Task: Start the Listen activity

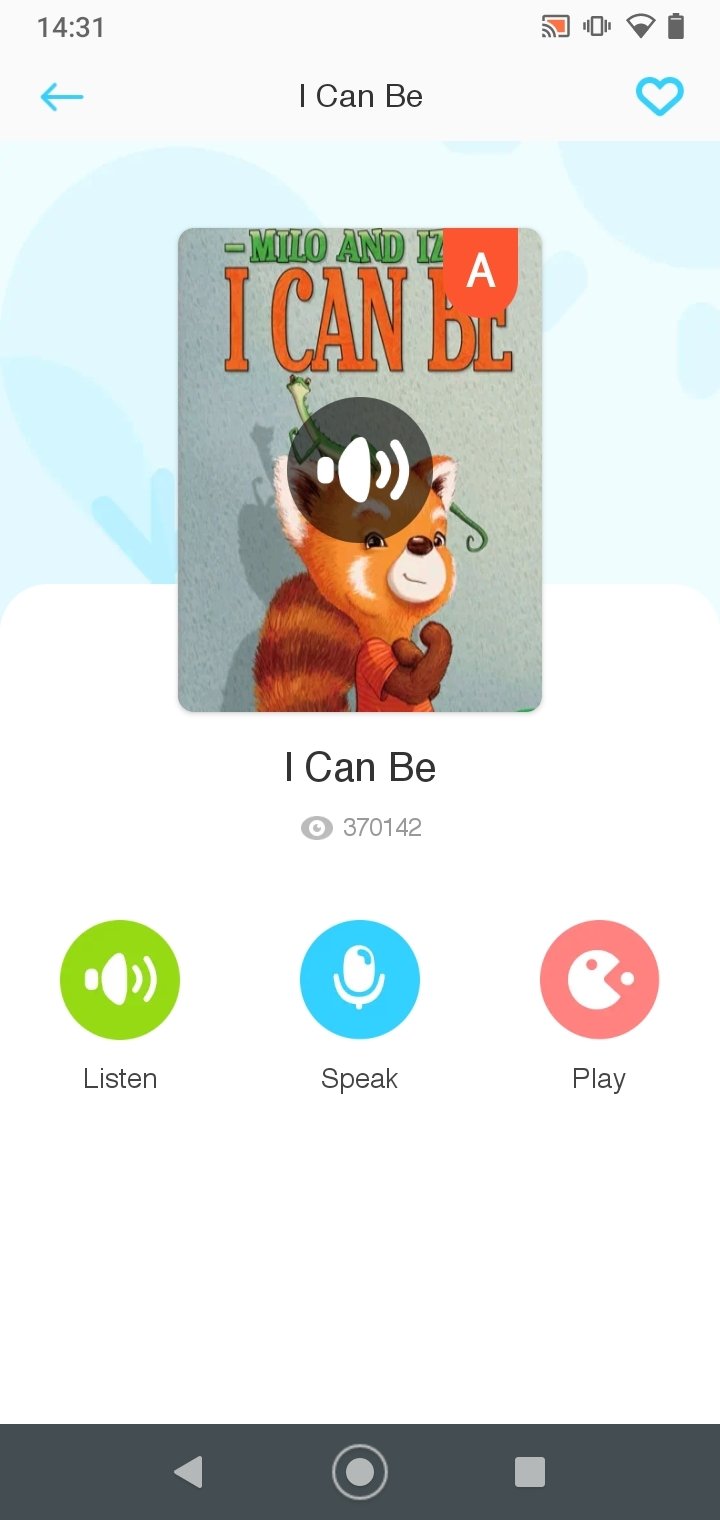Action: 120,980
